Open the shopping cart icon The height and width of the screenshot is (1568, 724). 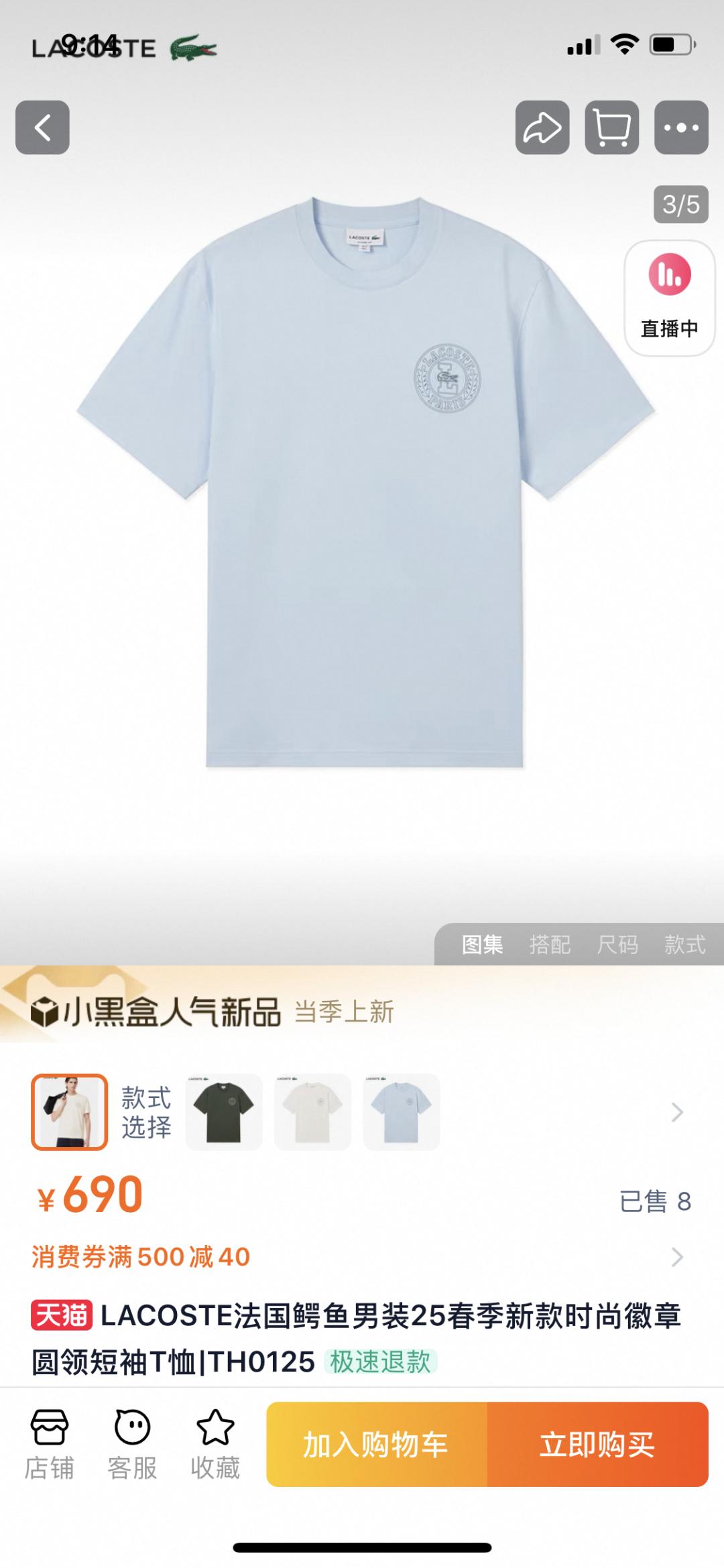click(611, 127)
